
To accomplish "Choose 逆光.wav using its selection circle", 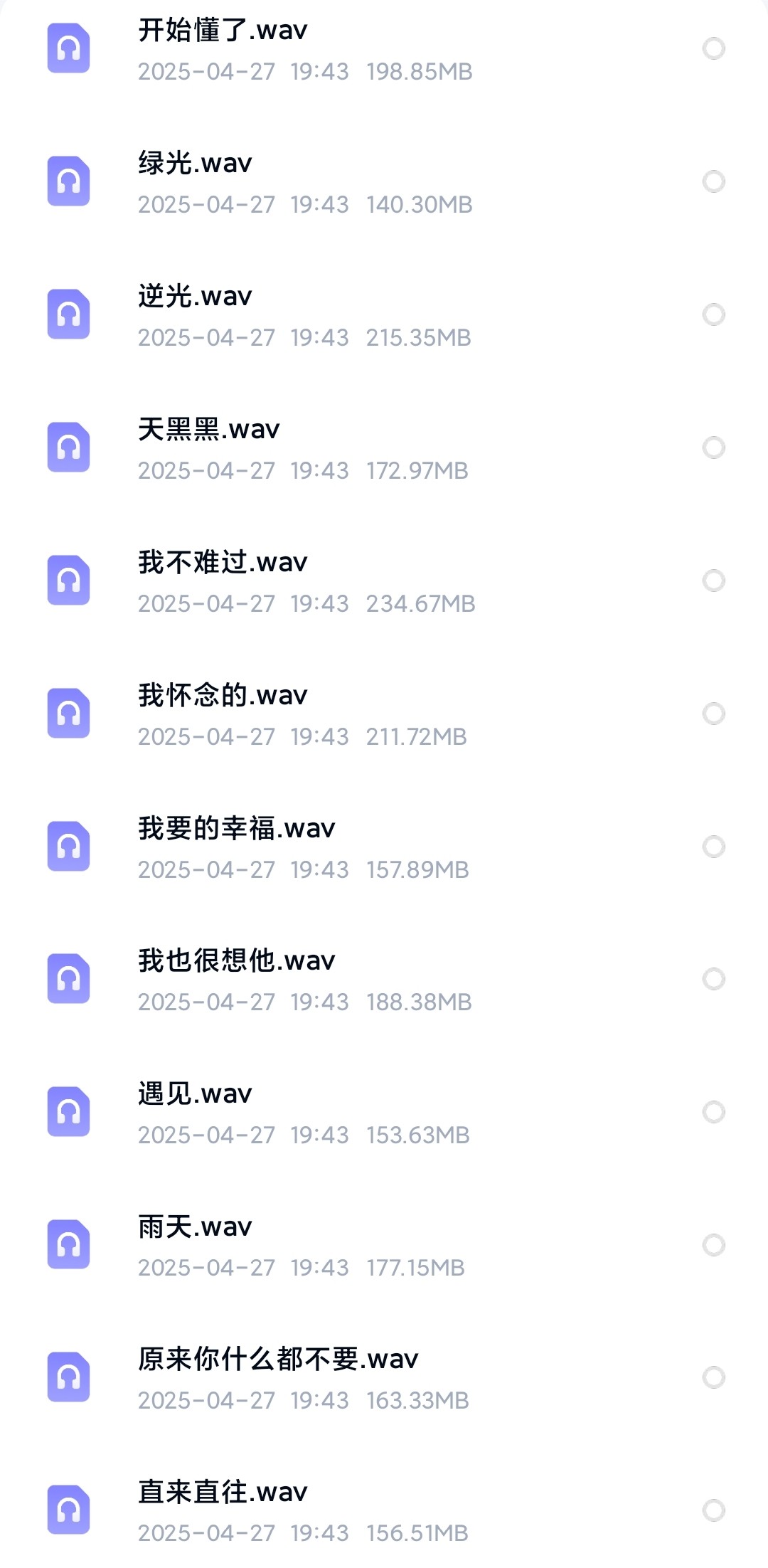I will [713, 314].
